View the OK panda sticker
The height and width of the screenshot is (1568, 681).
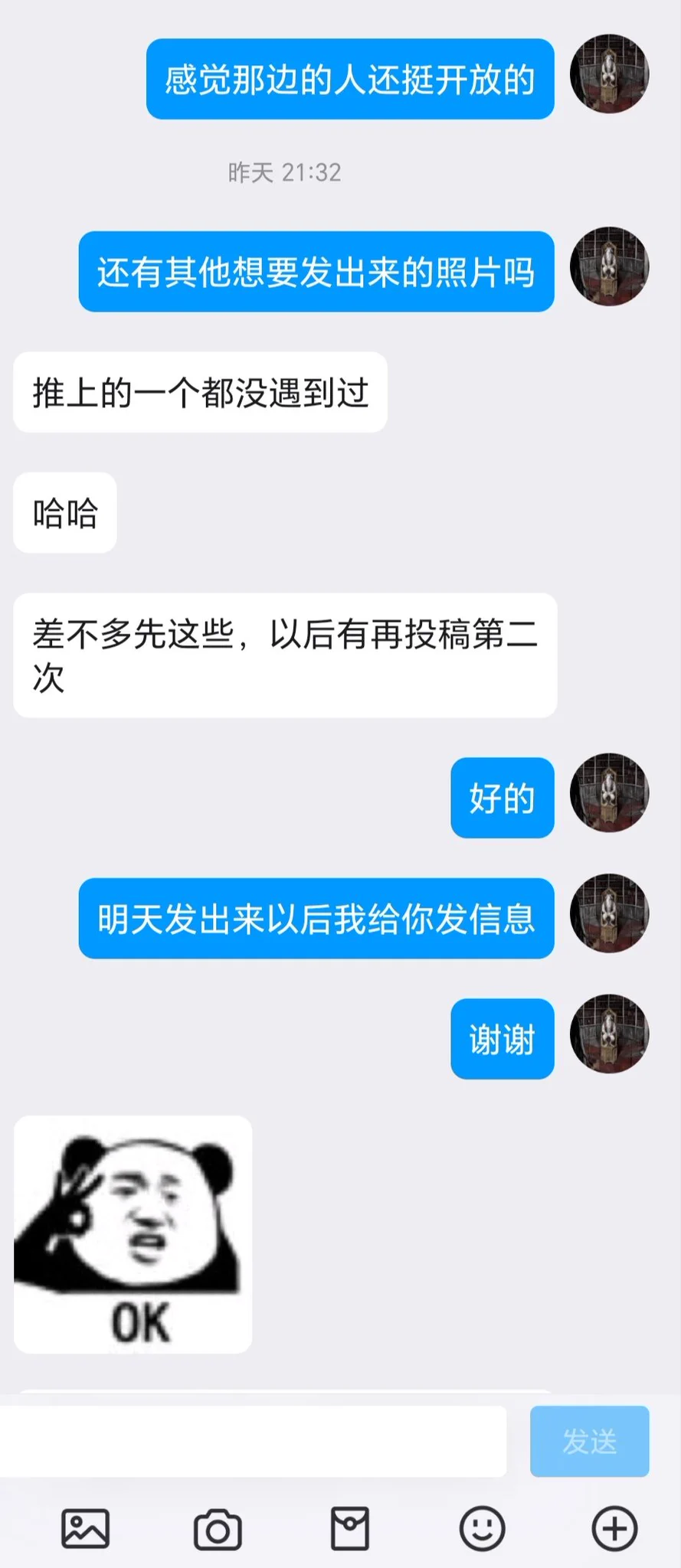(133, 1234)
